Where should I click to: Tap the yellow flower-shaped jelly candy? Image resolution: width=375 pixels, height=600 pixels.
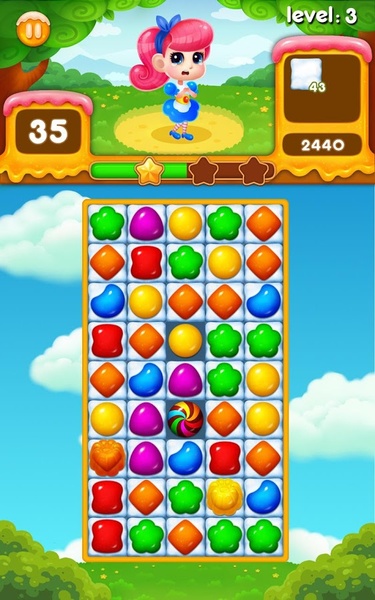click(225, 497)
